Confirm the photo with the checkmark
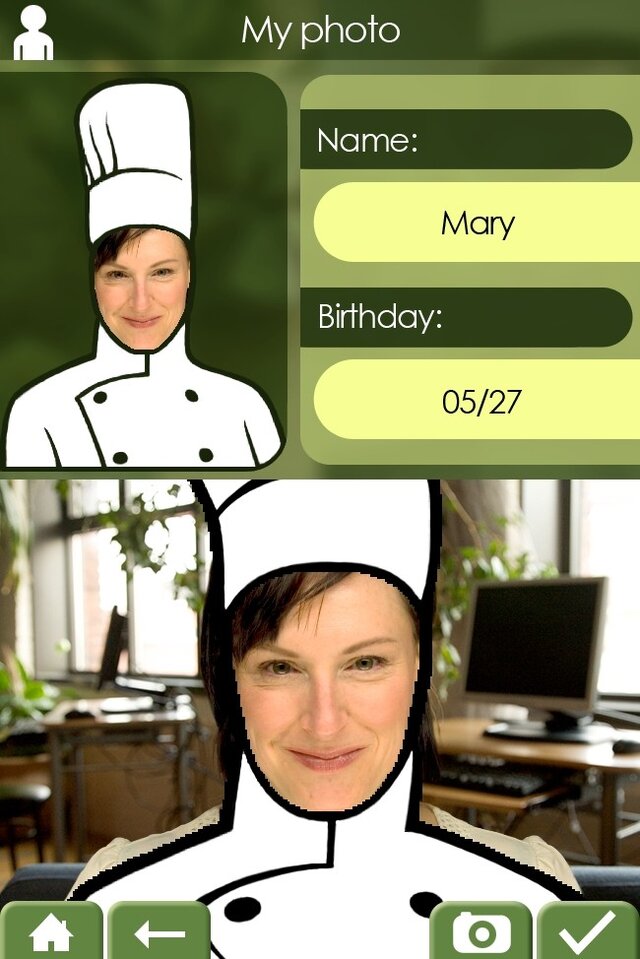 pos(588,932)
